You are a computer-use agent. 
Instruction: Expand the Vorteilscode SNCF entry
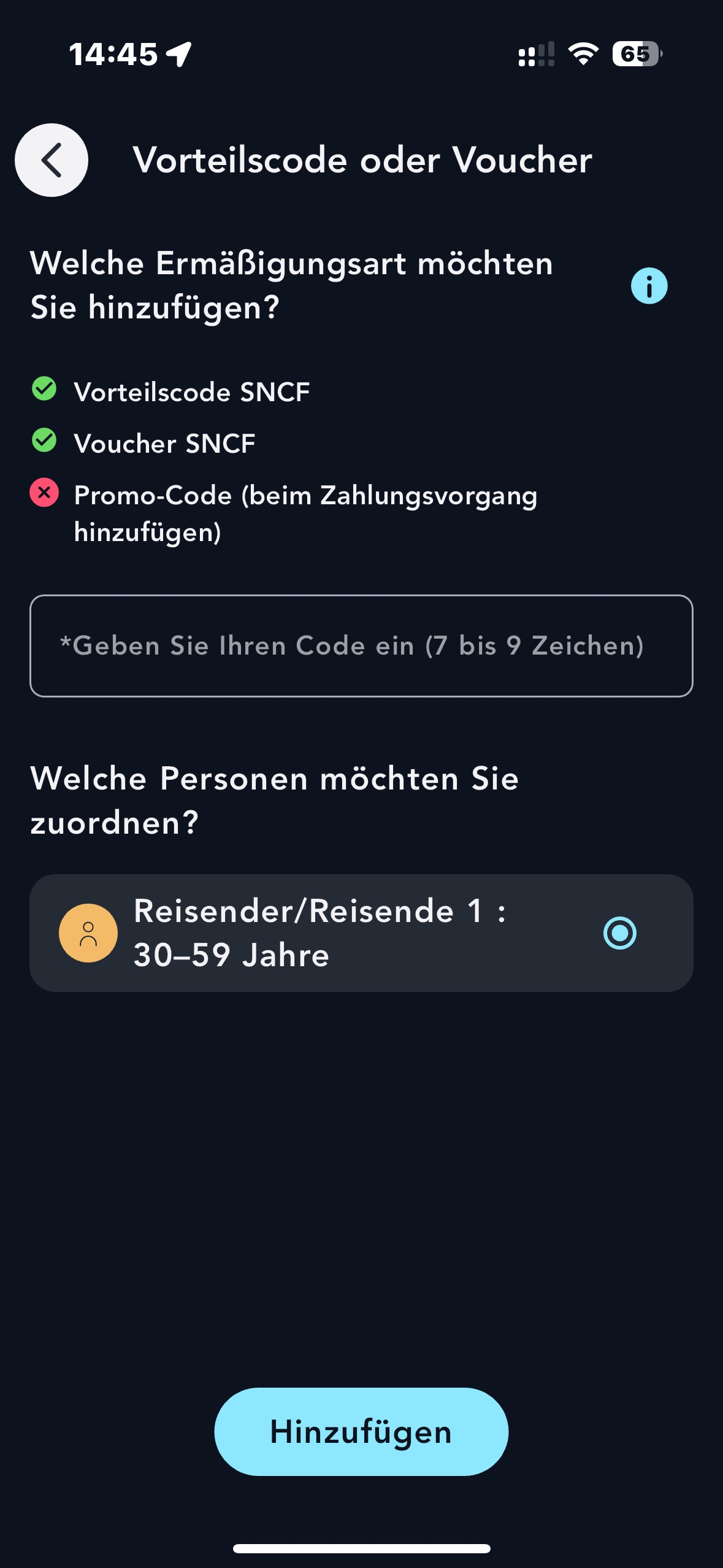pyautogui.click(x=191, y=391)
